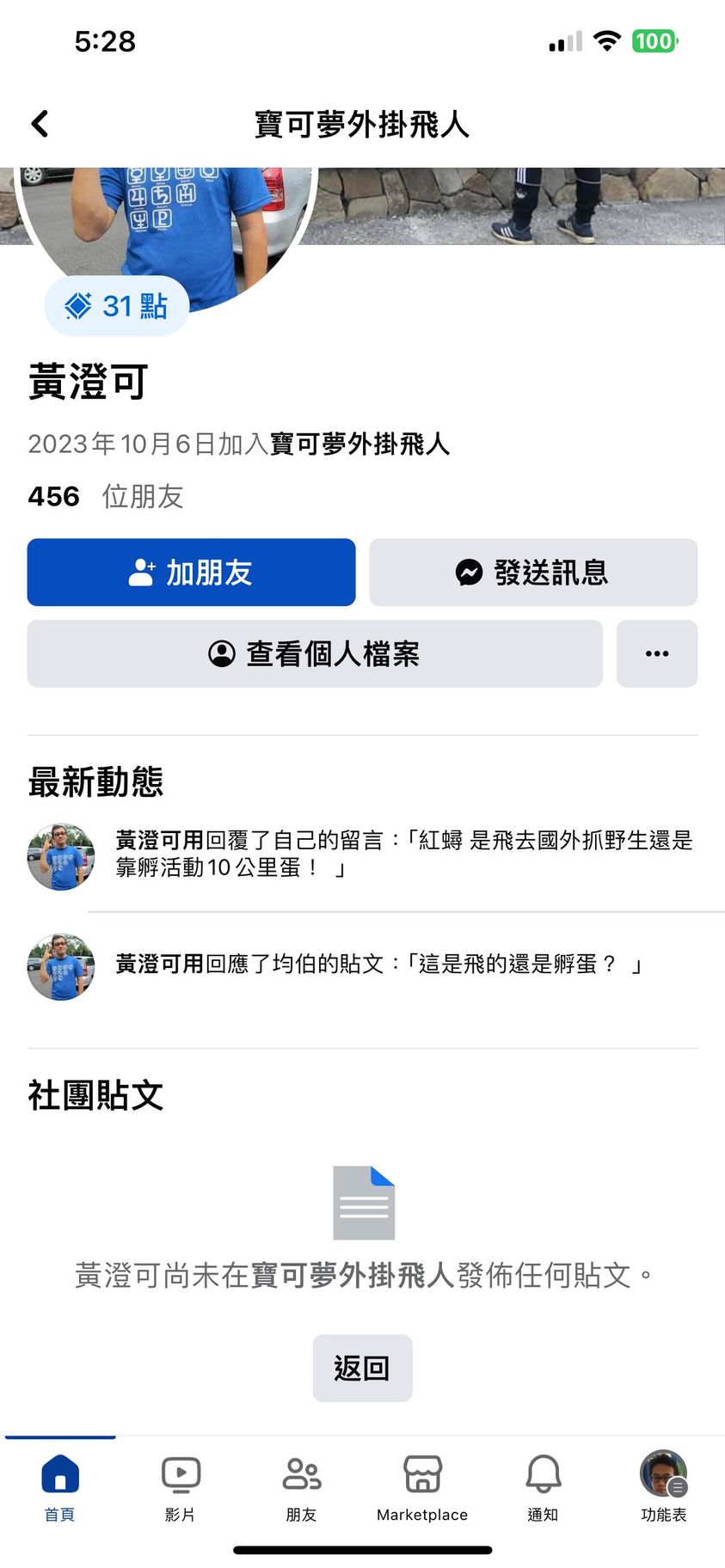Image resolution: width=725 pixels, height=1568 pixels.
Task: Send a message via 發送訊息
Action: (x=533, y=573)
